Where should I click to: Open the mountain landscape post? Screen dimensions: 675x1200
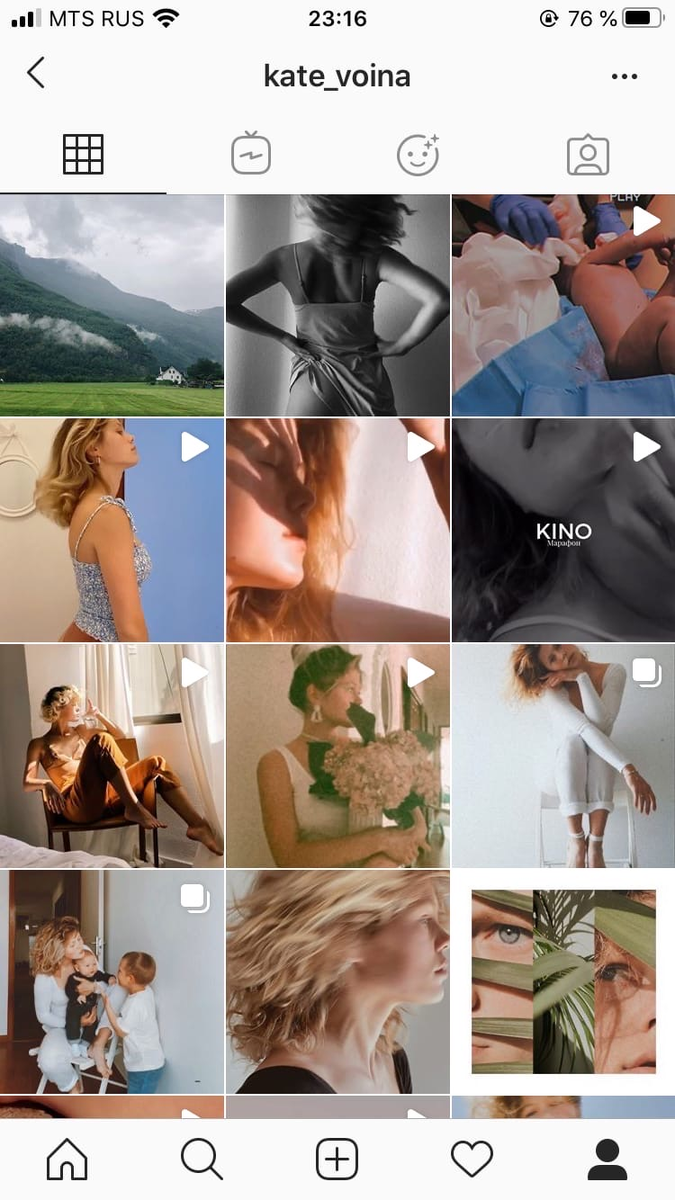112,305
